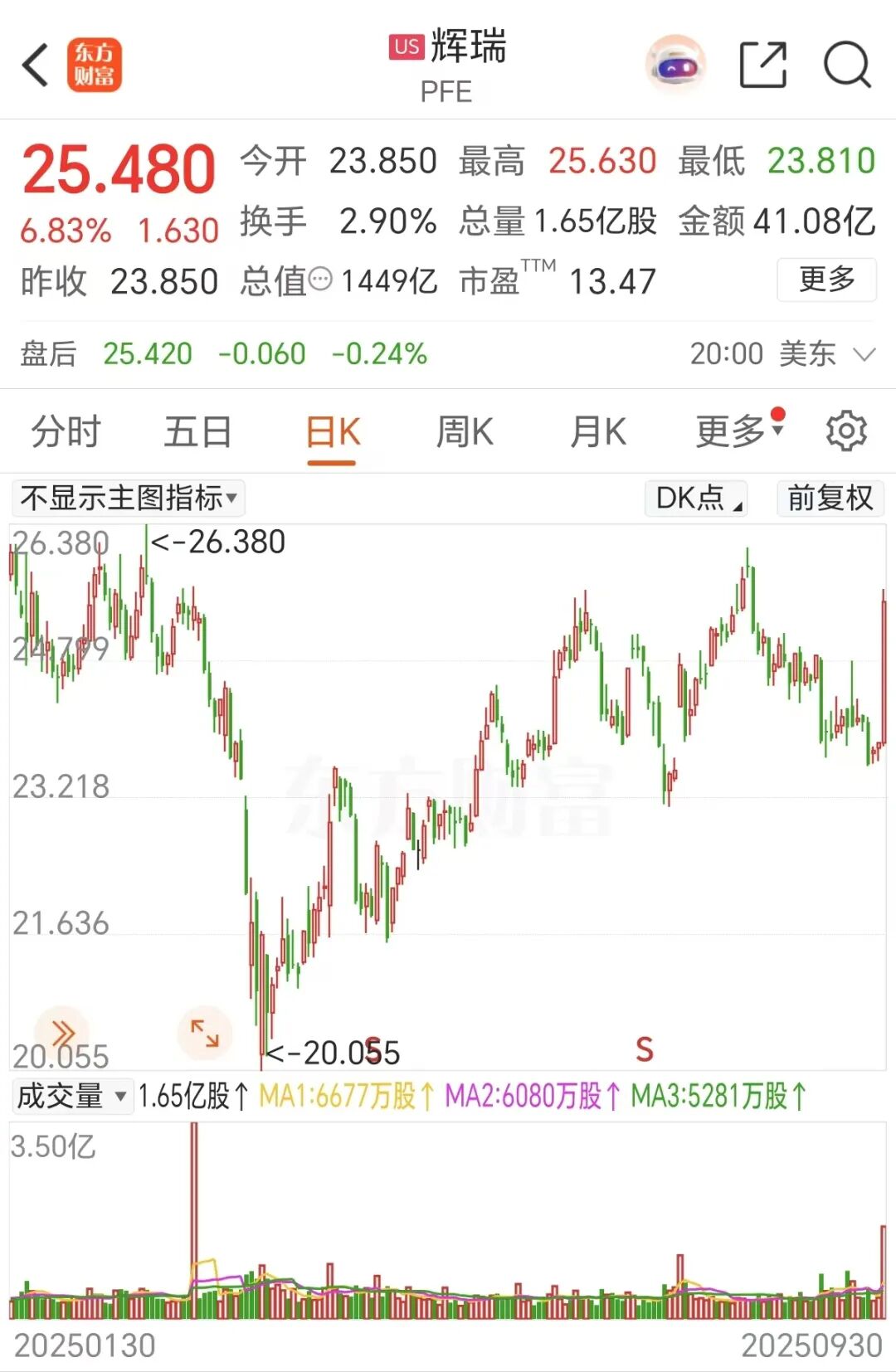Tap the 更多 button for more quote data
Image resolution: width=896 pixels, height=1372 pixels.
[826, 280]
